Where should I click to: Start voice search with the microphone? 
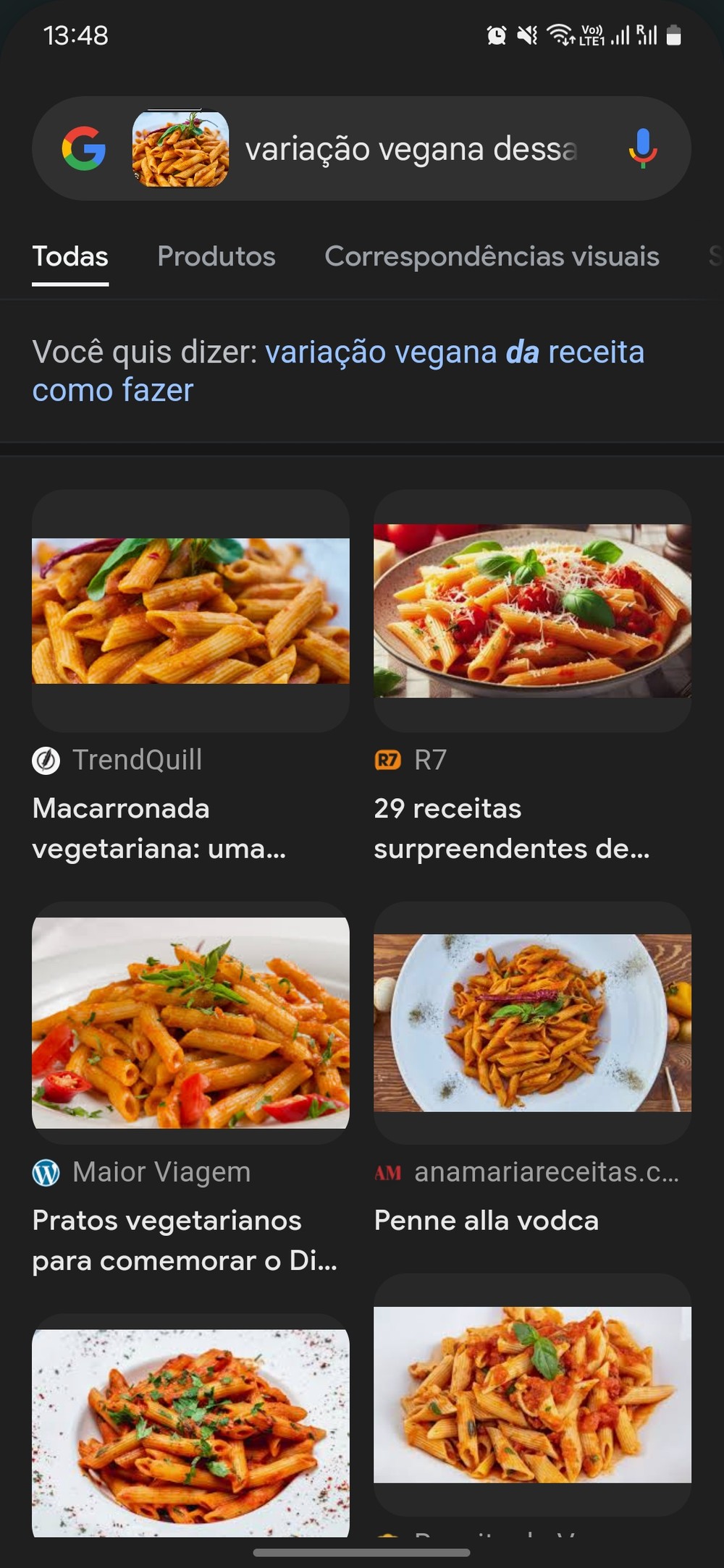[642, 148]
